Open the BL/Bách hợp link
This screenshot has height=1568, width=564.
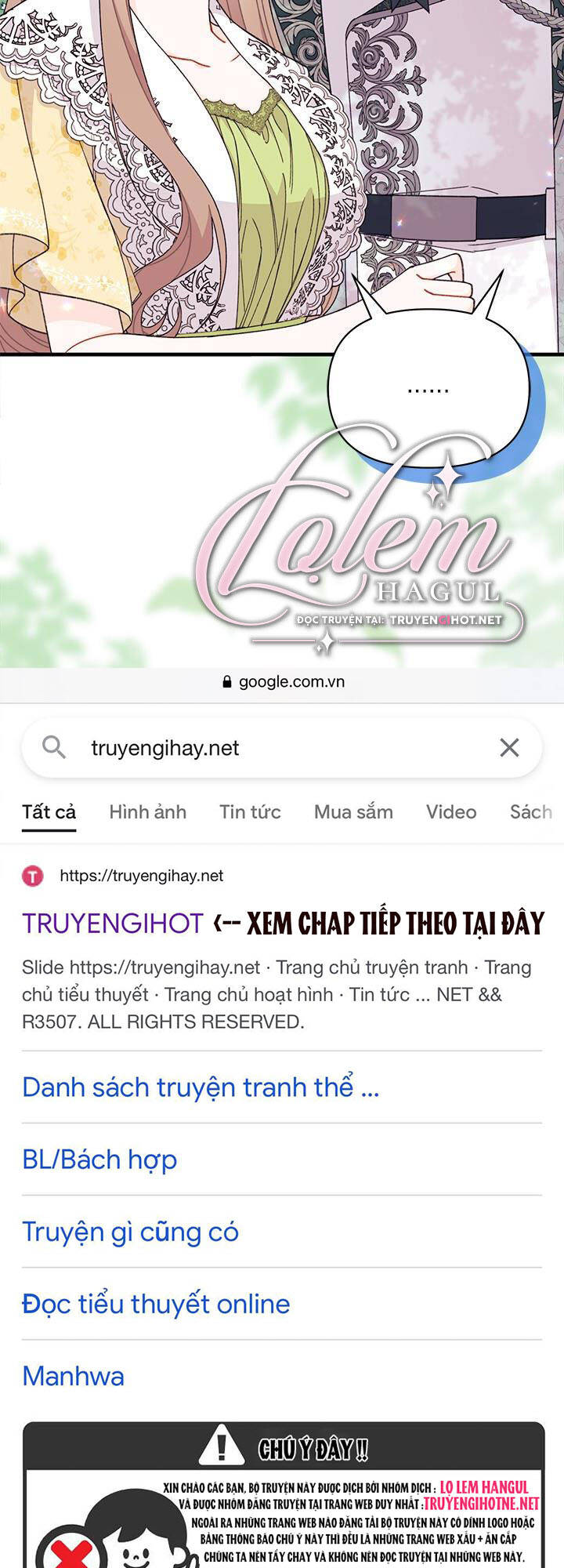coord(99,1159)
